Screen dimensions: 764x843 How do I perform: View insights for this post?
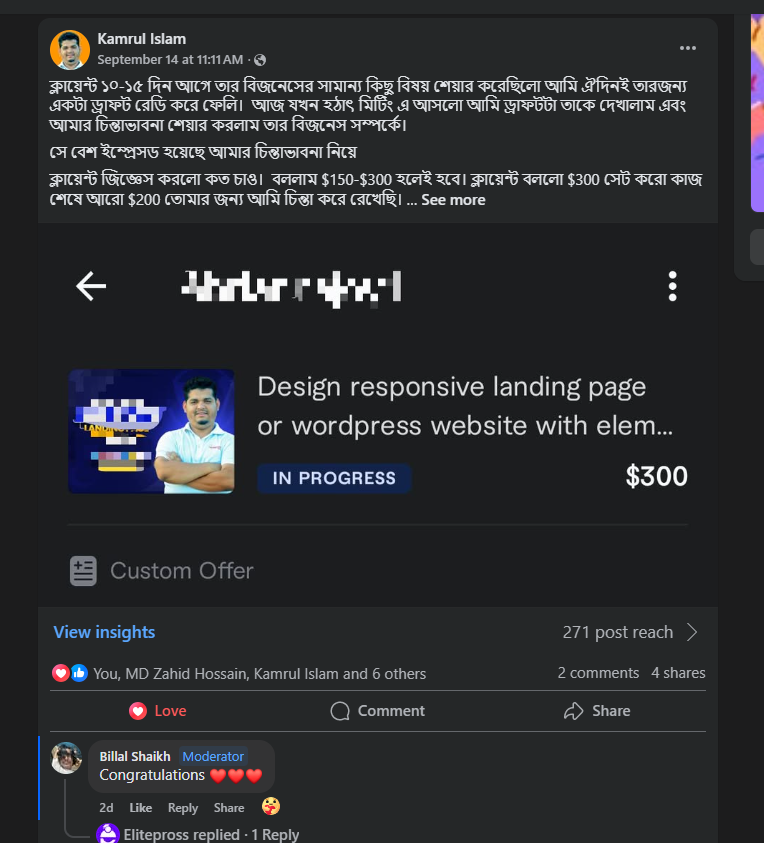[104, 632]
